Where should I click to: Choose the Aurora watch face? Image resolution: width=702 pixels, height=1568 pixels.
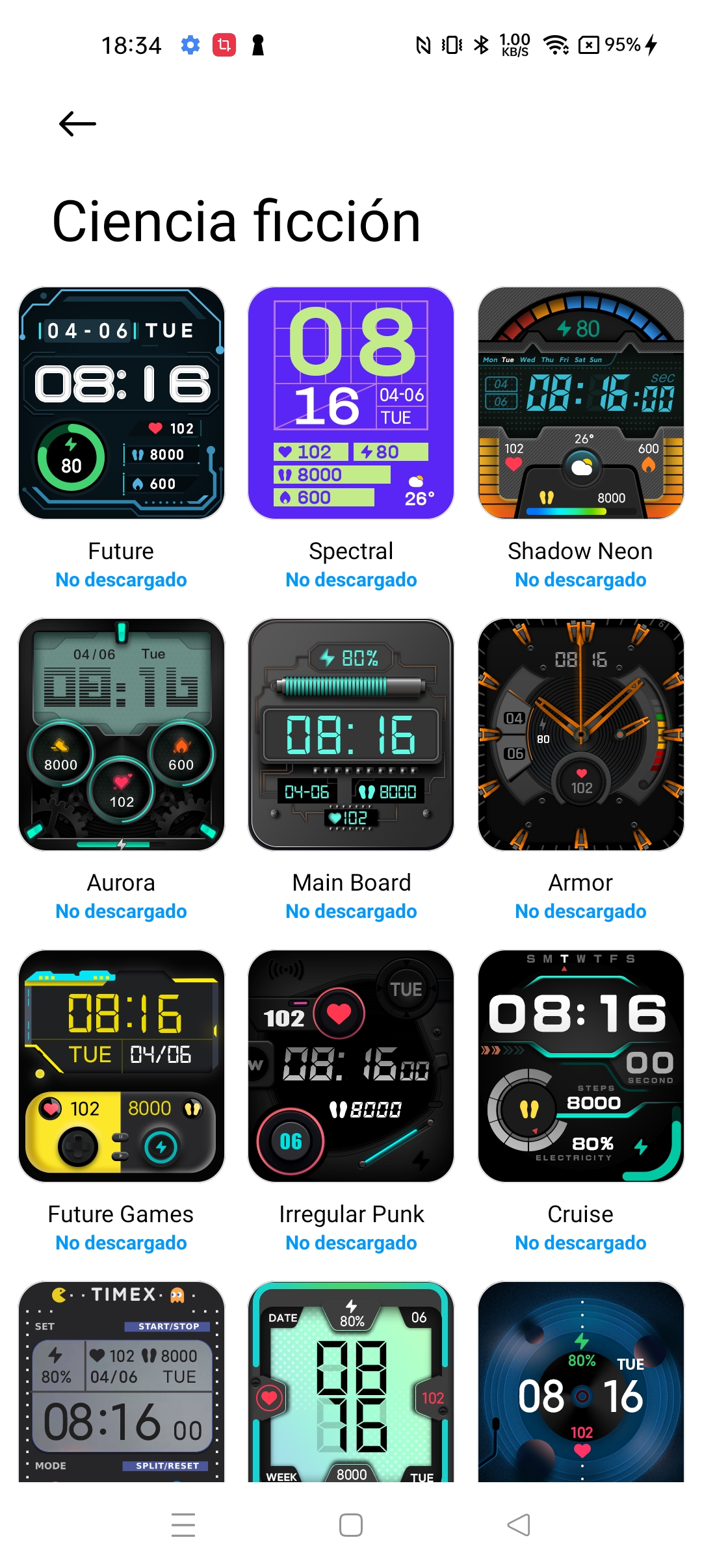[122, 735]
